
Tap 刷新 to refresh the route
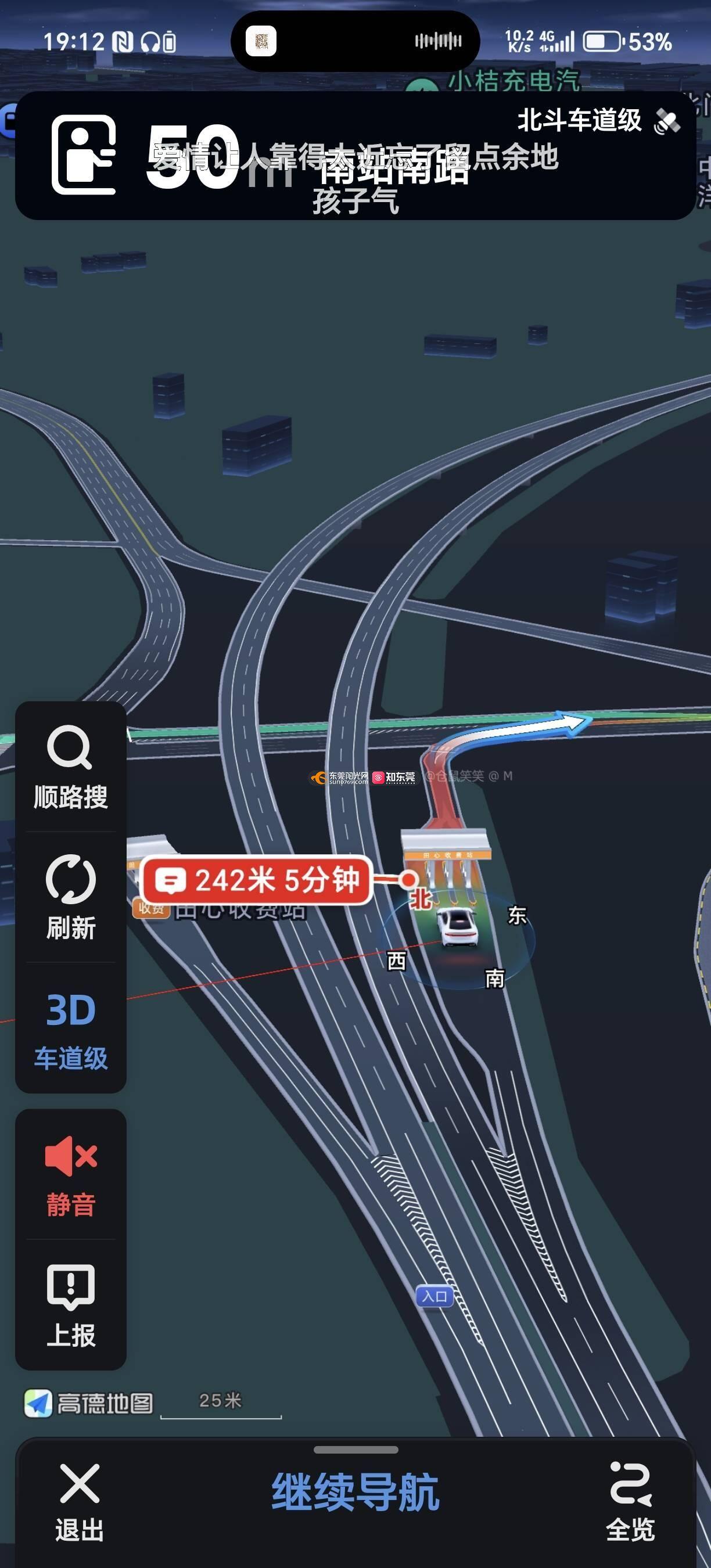71,898
